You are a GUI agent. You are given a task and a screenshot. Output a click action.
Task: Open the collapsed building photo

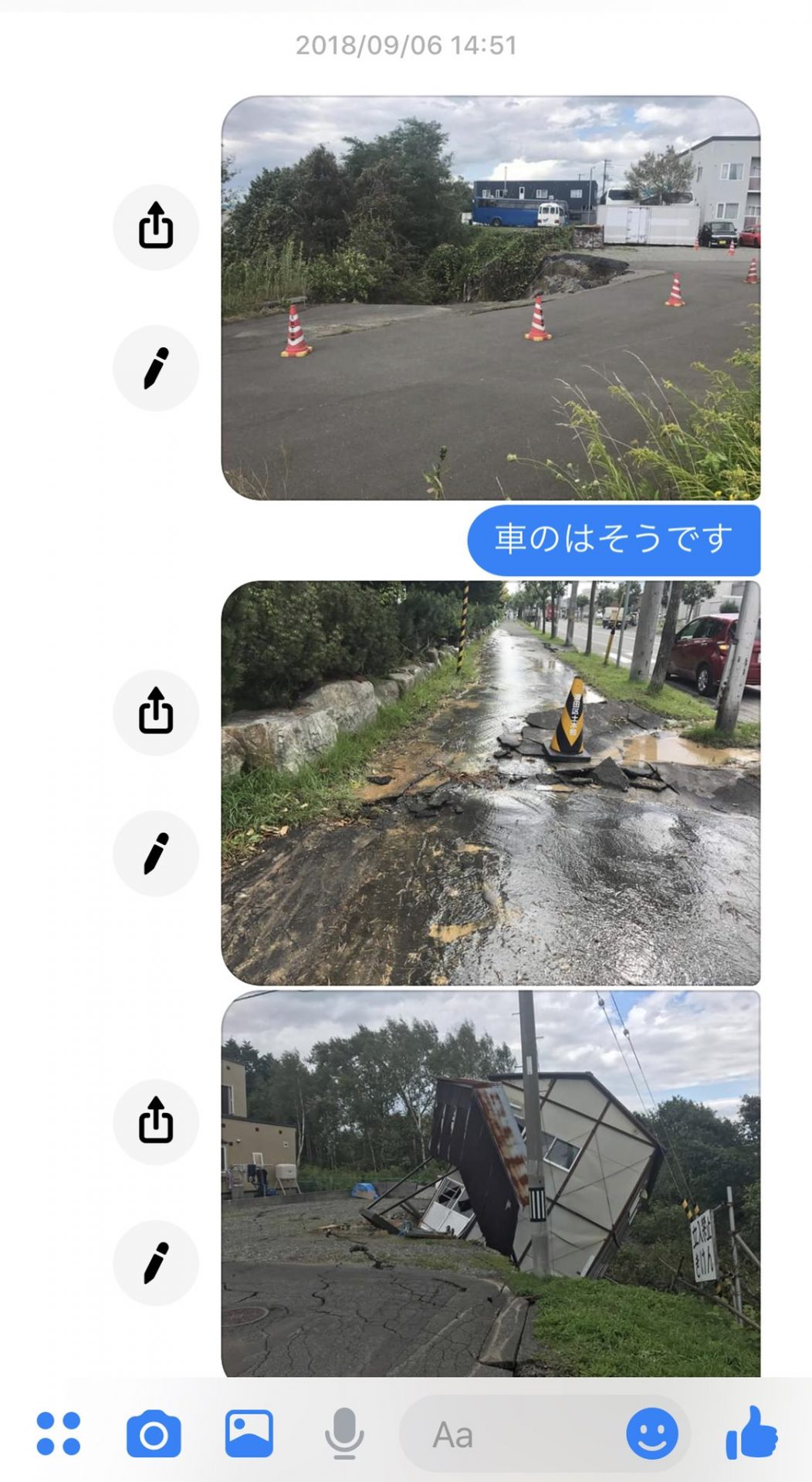[x=491, y=1184]
